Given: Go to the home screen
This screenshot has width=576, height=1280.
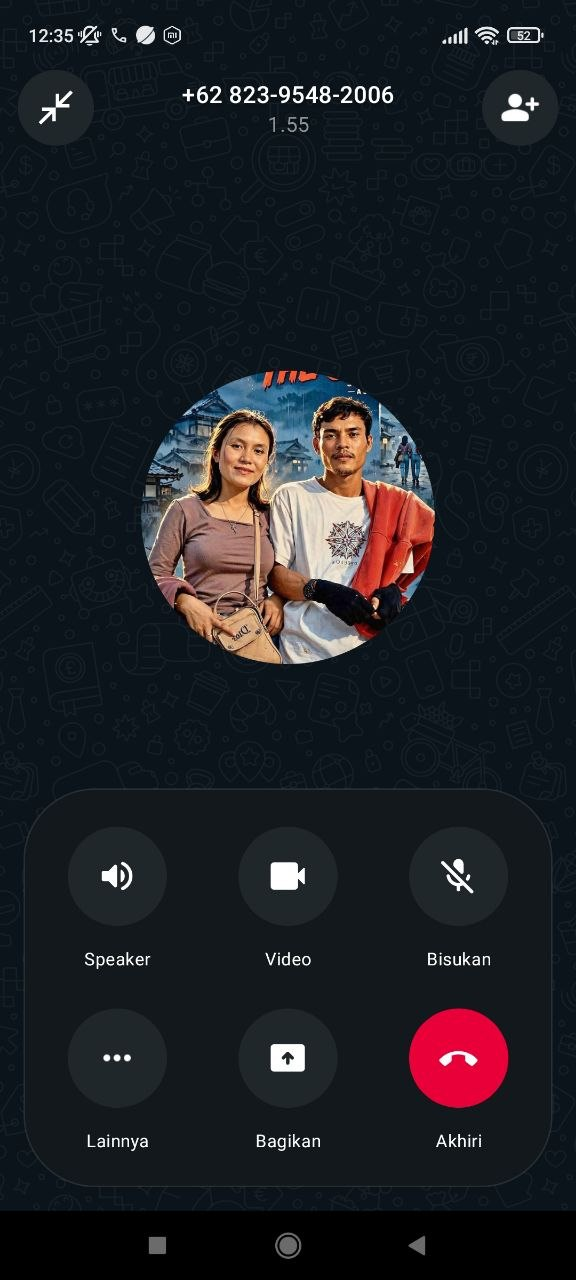Looking at the screenshot, I should pos(288,1245).
